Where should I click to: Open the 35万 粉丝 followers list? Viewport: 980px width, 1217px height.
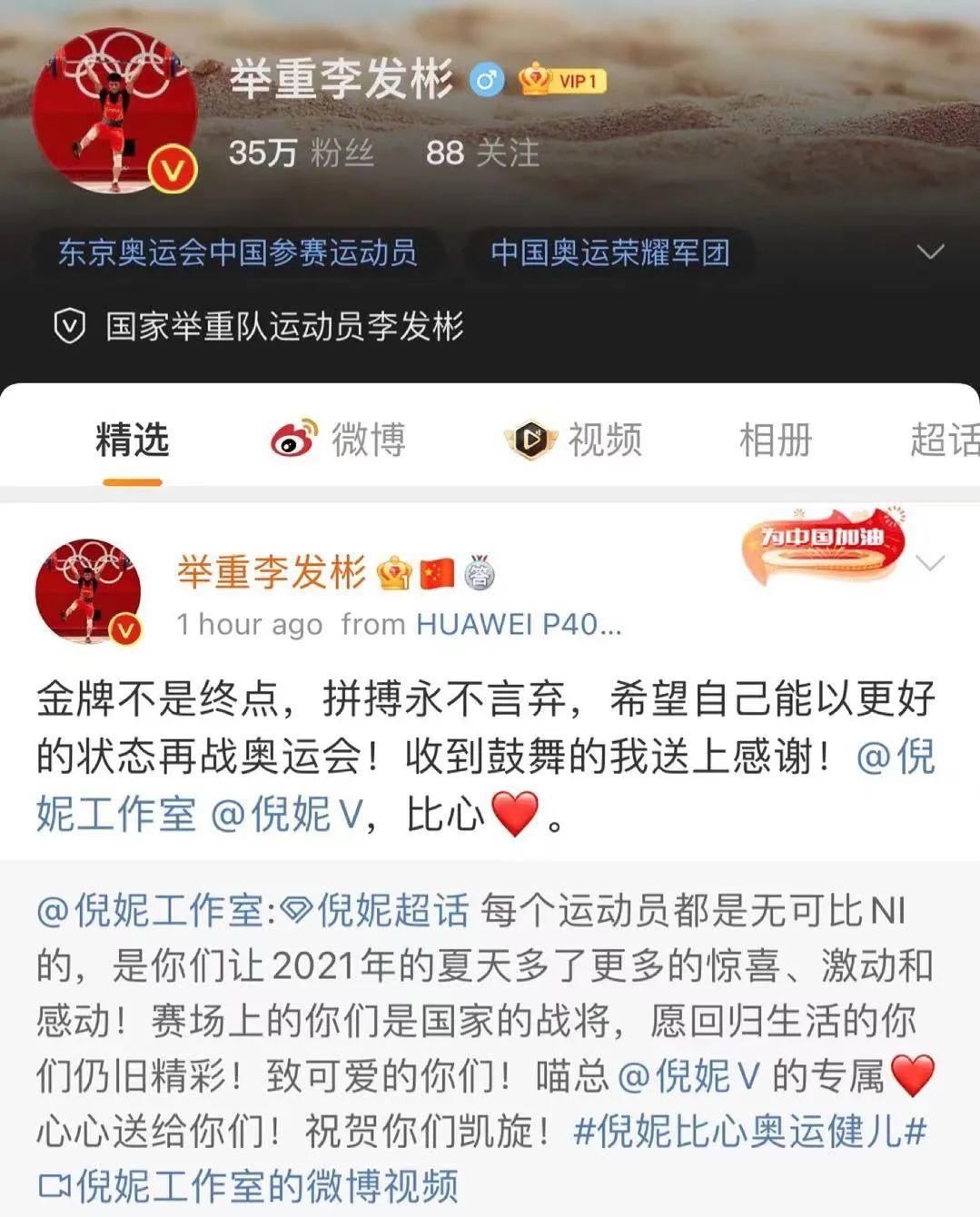[302, 153]
